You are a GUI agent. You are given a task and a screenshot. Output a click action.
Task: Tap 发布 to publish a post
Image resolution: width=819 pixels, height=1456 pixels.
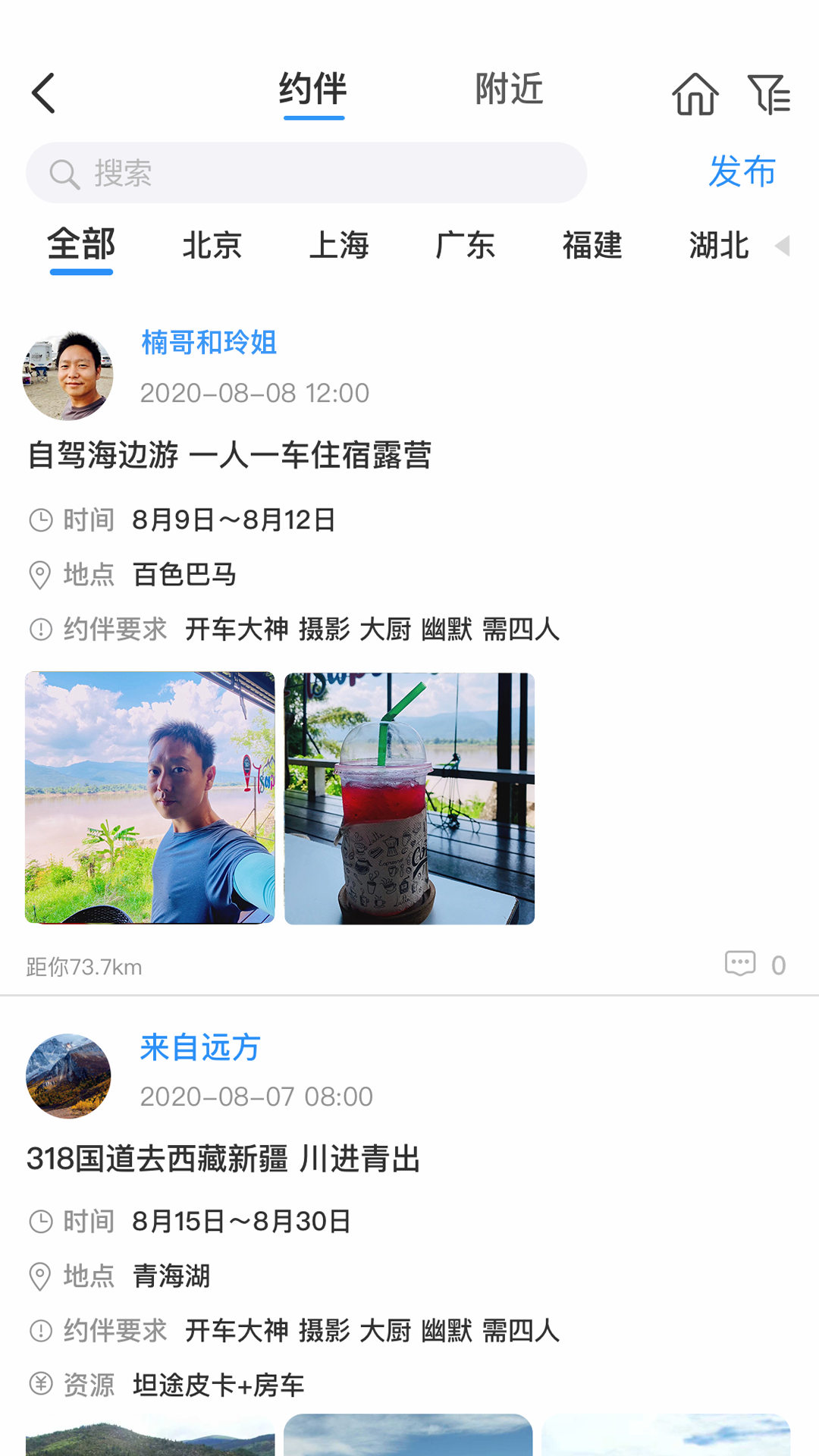click(x=742, y=173)
